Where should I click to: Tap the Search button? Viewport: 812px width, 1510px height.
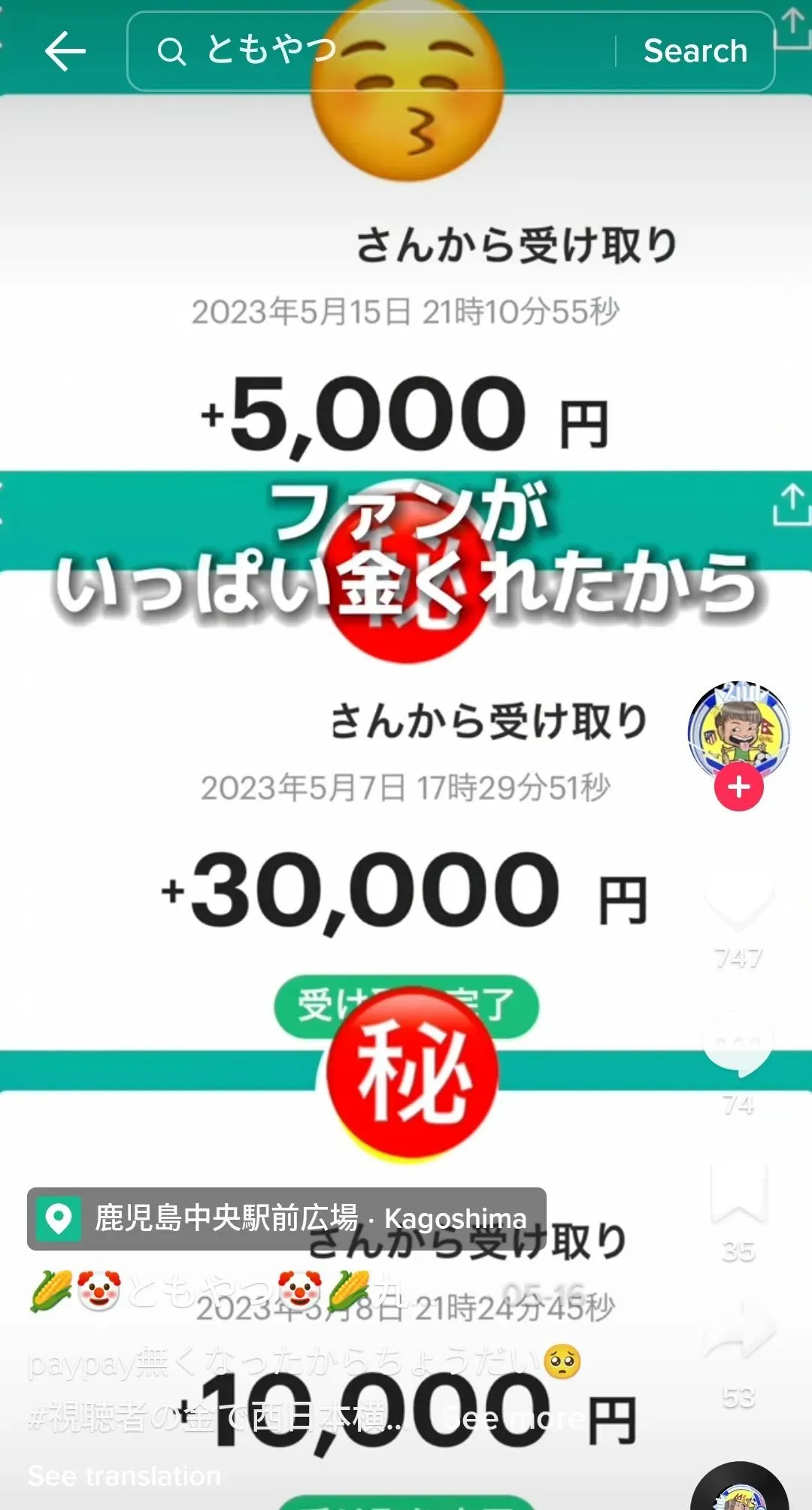point(695,51)
